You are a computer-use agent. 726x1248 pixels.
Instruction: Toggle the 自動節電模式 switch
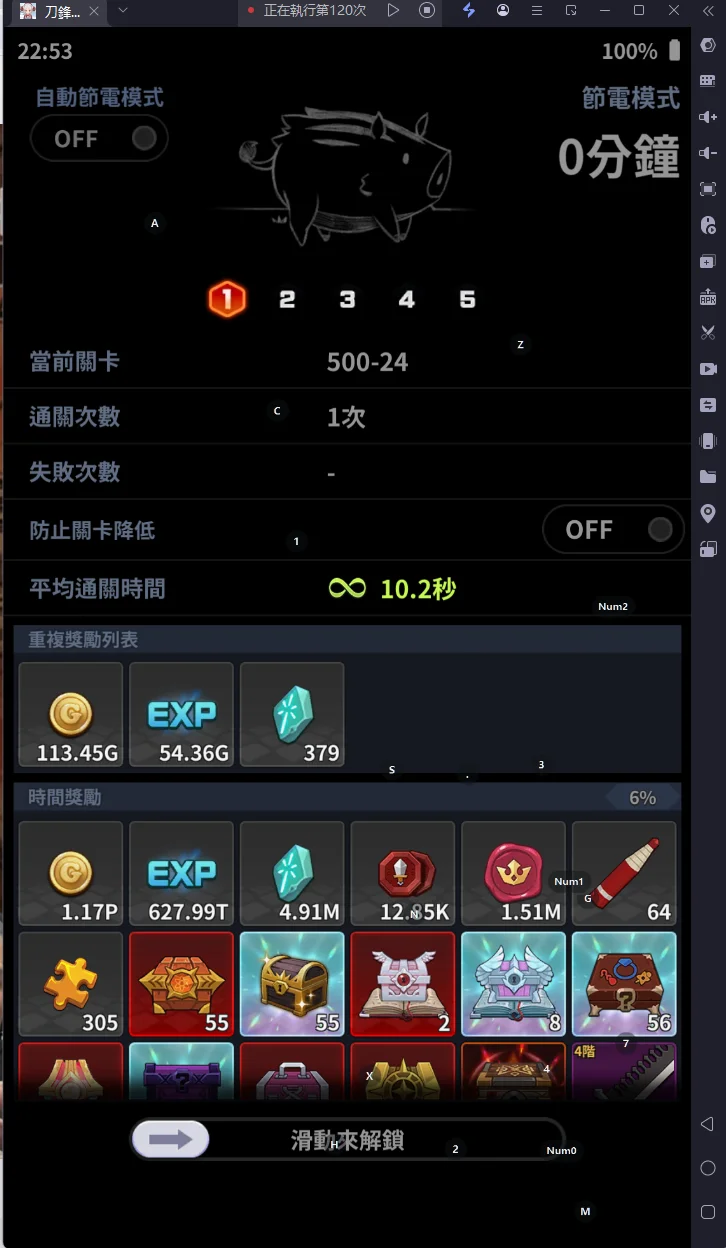click(99, 138)
